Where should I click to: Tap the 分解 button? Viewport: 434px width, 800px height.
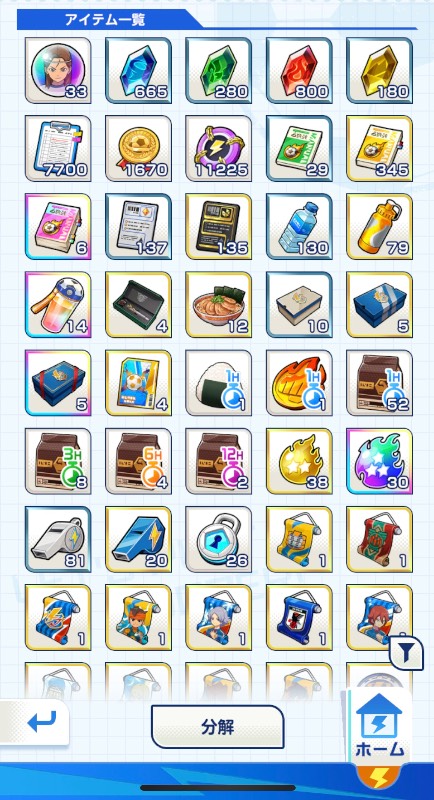[217, 727]
